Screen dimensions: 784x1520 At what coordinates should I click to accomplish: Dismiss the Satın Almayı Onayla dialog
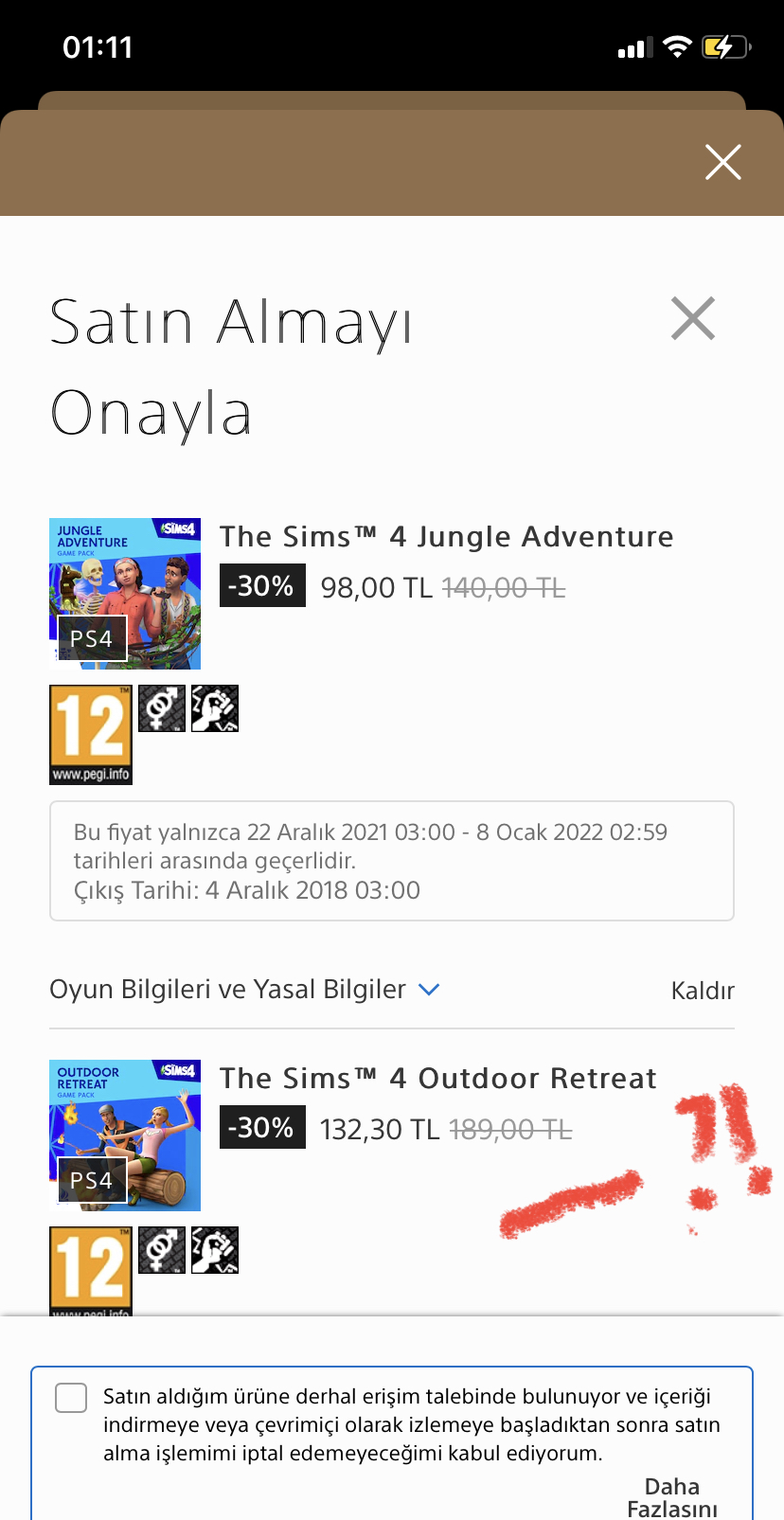tap(693, 318)
